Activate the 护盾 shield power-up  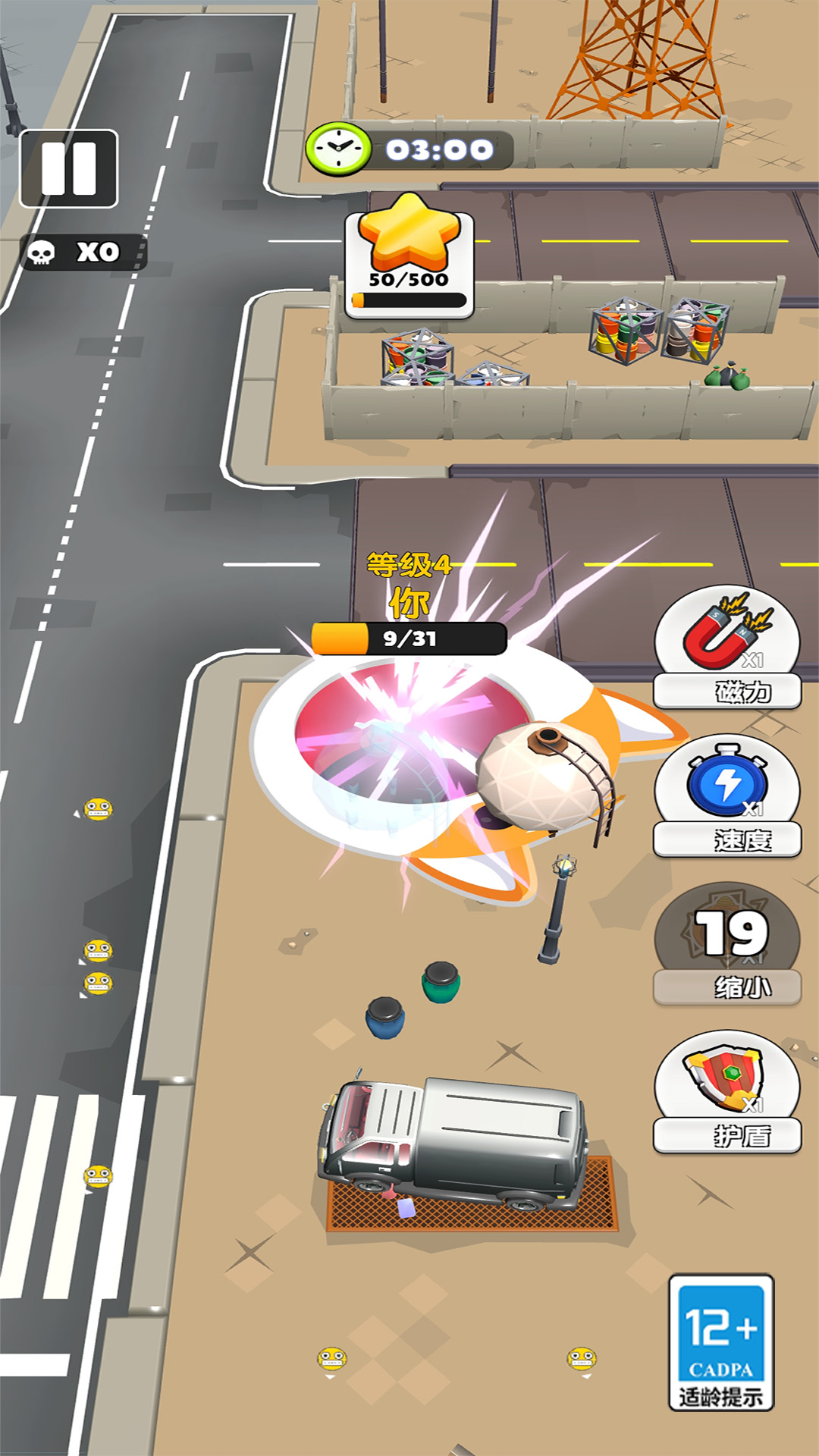pos(727,1090)
